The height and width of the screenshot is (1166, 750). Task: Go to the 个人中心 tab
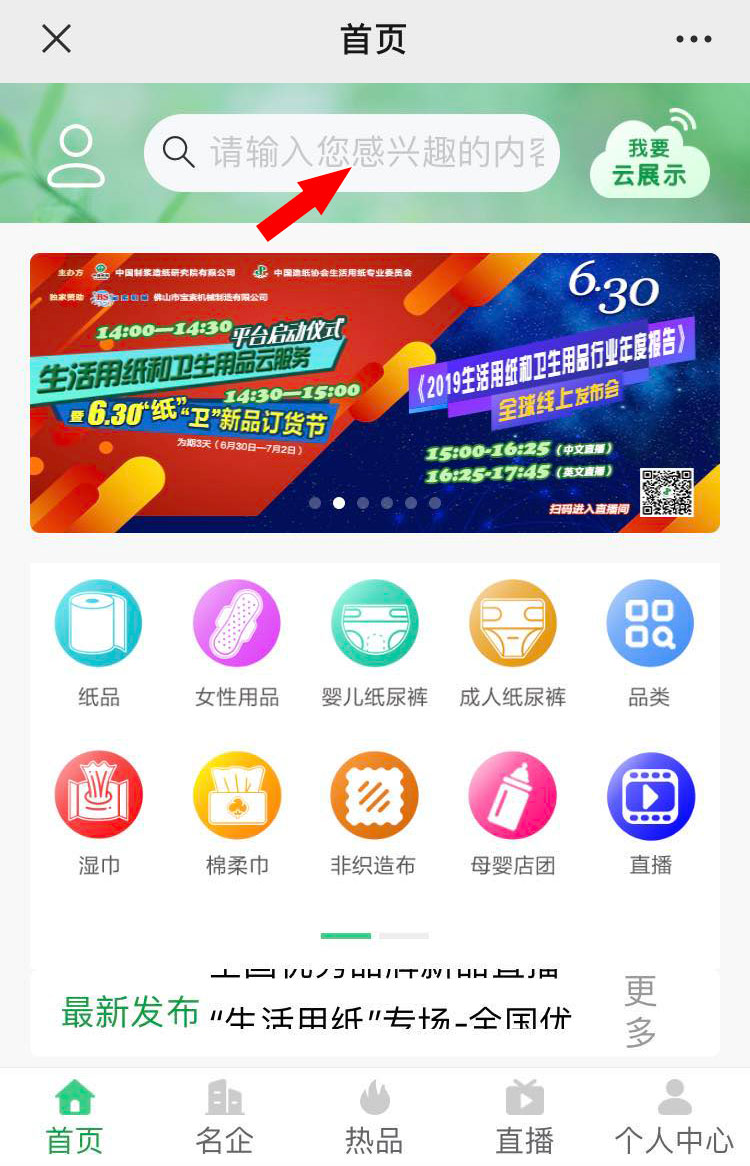(674, 1117)
